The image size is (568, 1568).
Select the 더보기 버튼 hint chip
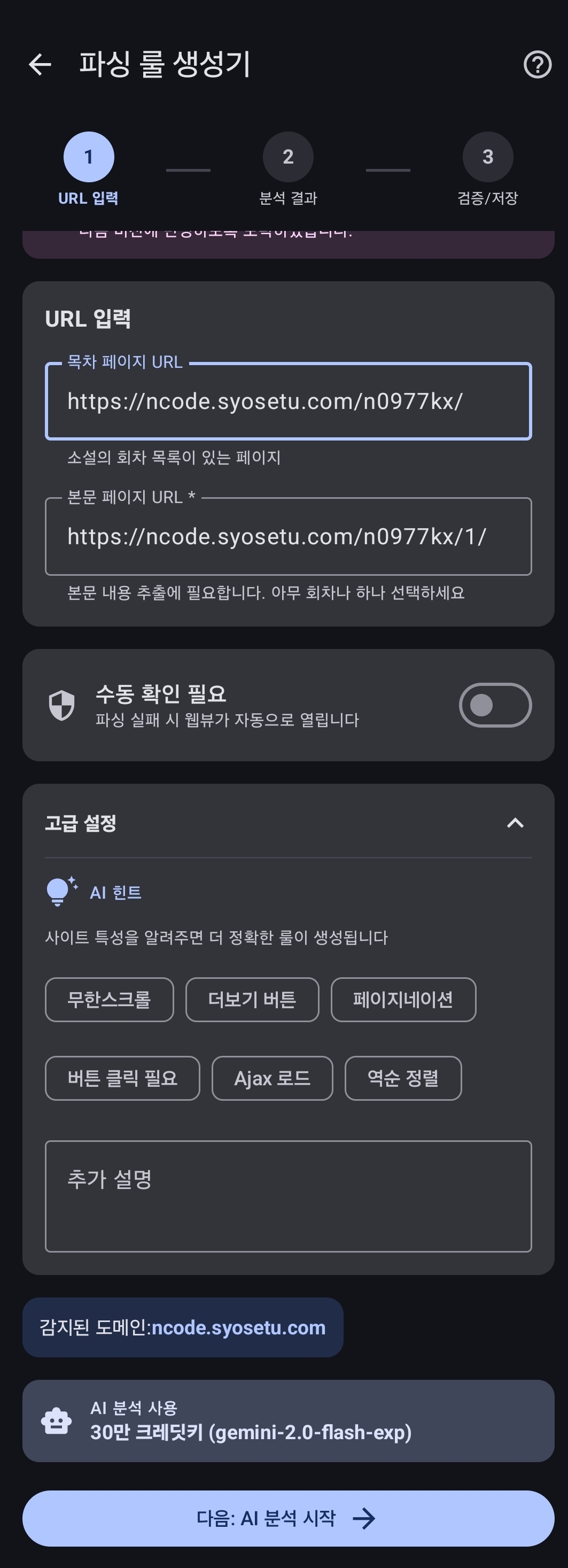pyautogui.click(x=252, y=1000)
